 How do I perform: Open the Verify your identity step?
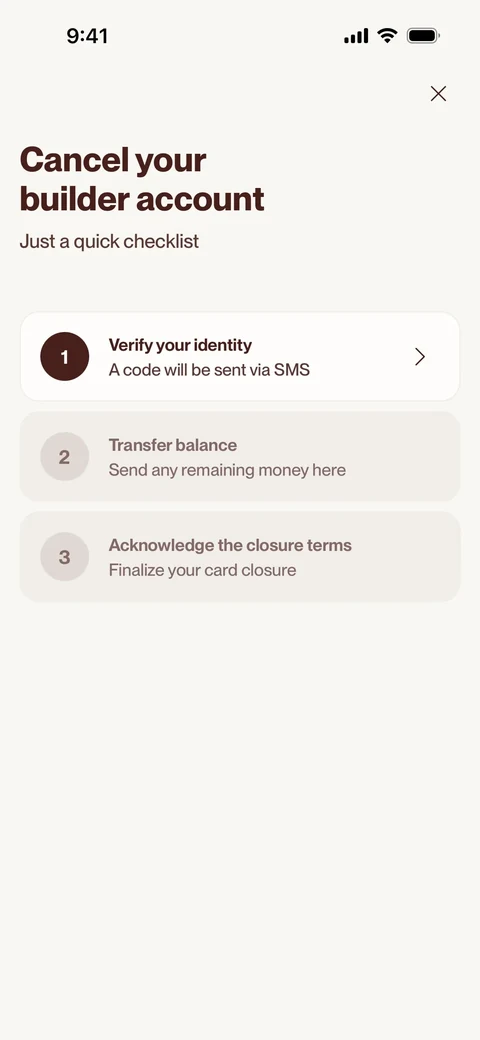[240, 357]
